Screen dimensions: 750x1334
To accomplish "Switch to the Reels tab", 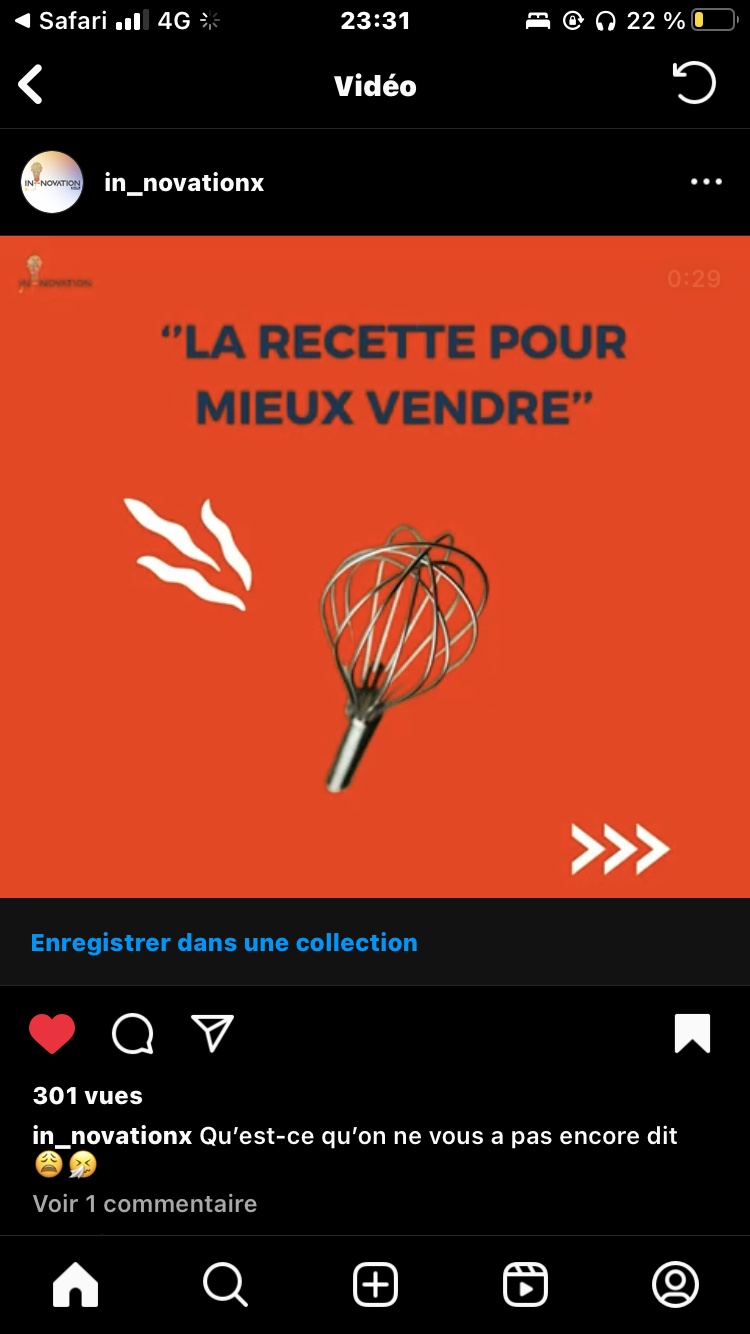I will click(525, 1284).
